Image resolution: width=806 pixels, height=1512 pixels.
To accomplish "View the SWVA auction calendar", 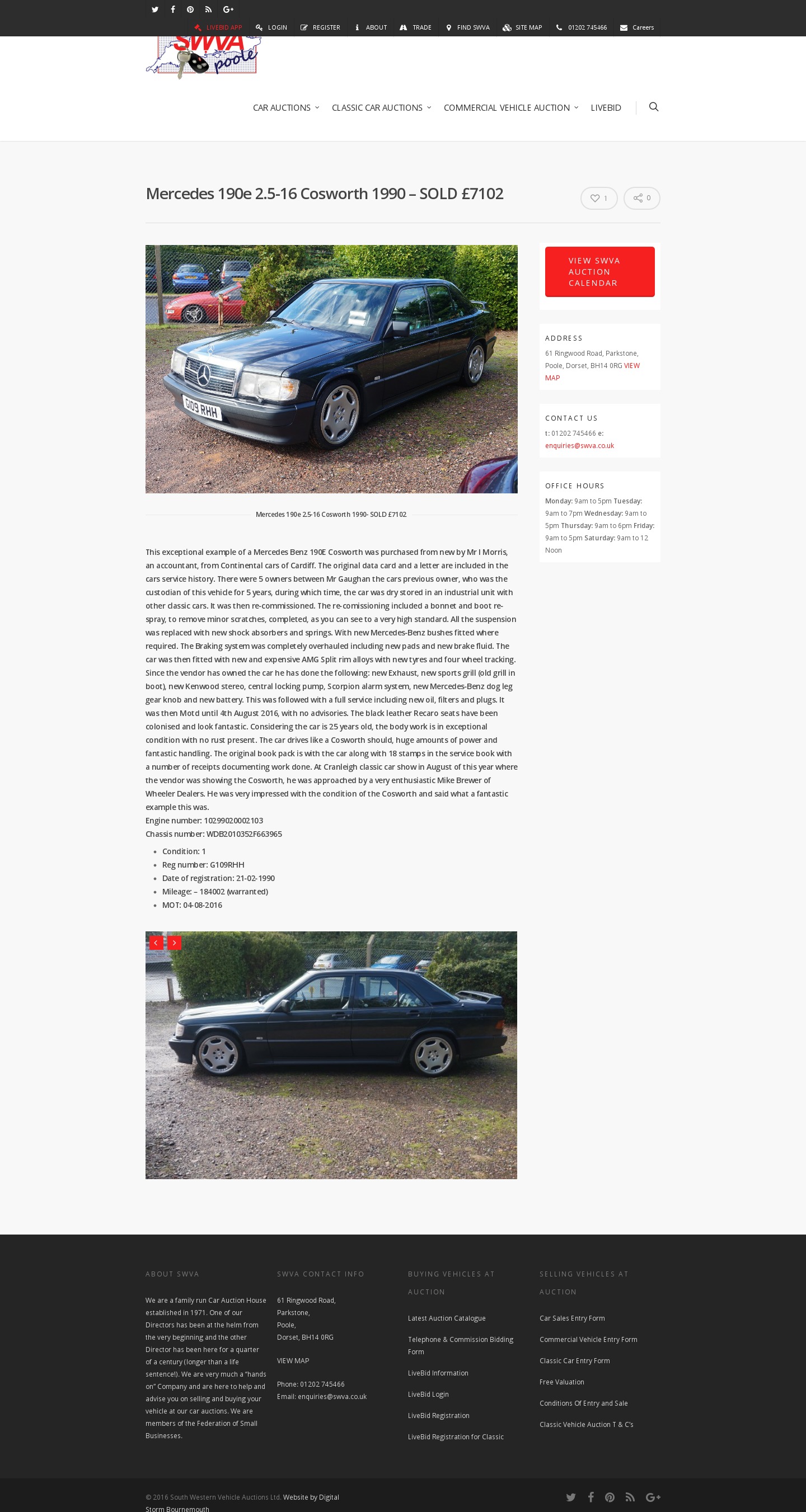I will click(x=599, y=272).
